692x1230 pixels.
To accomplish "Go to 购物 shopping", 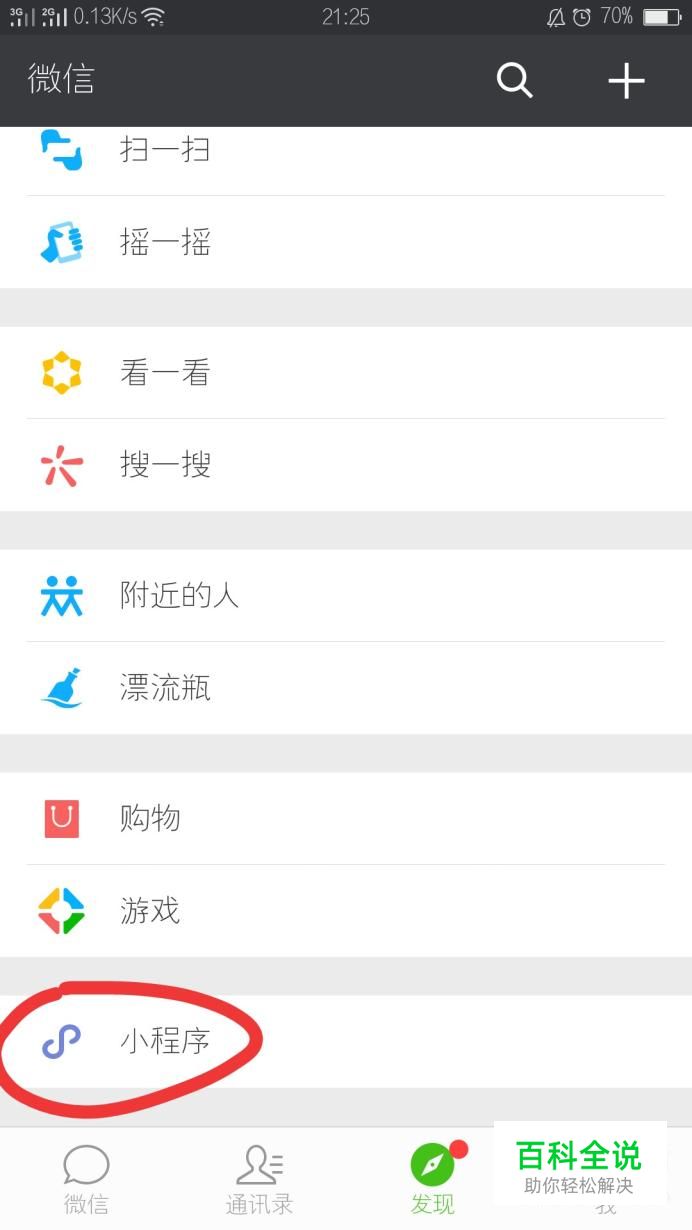I will pos(150,820).
